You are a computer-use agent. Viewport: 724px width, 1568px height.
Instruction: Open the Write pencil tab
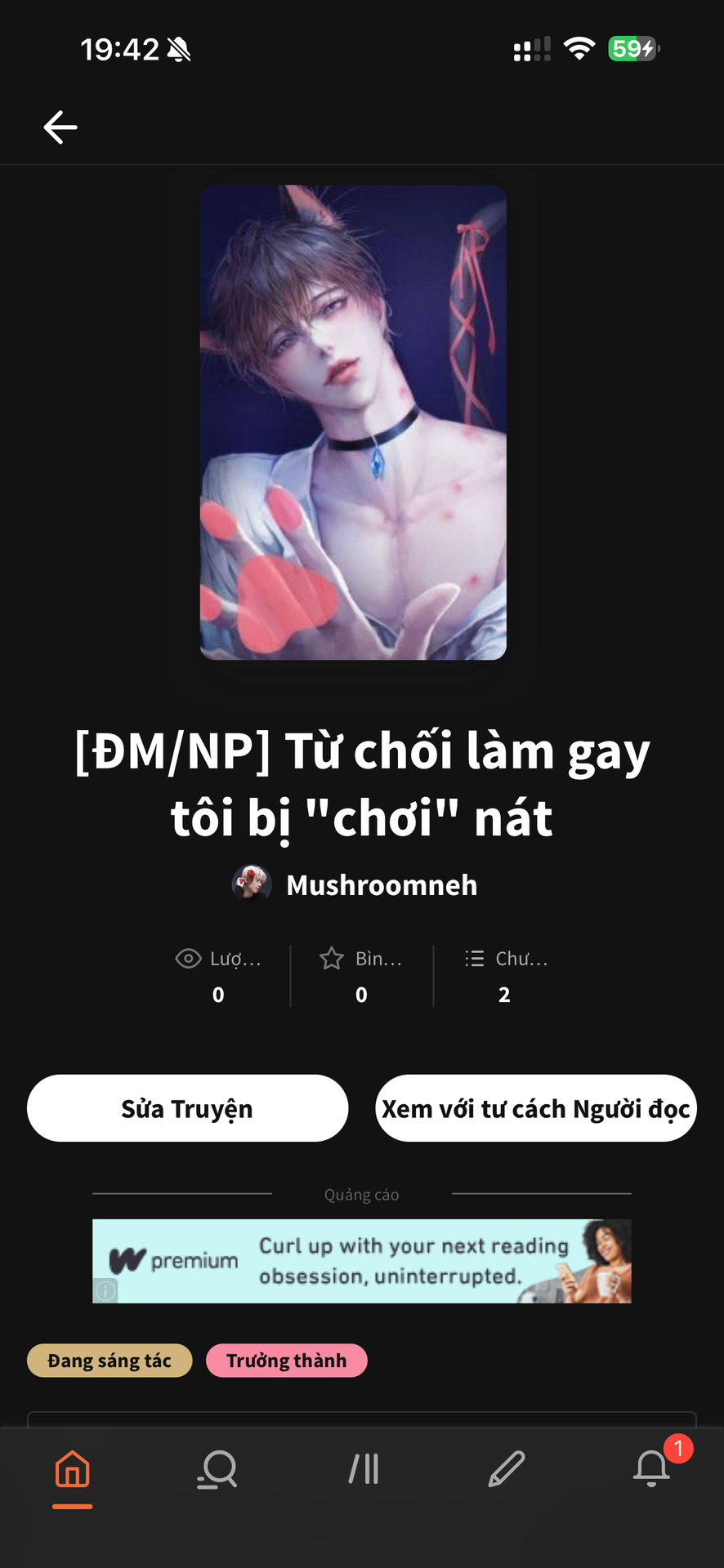507,1470
